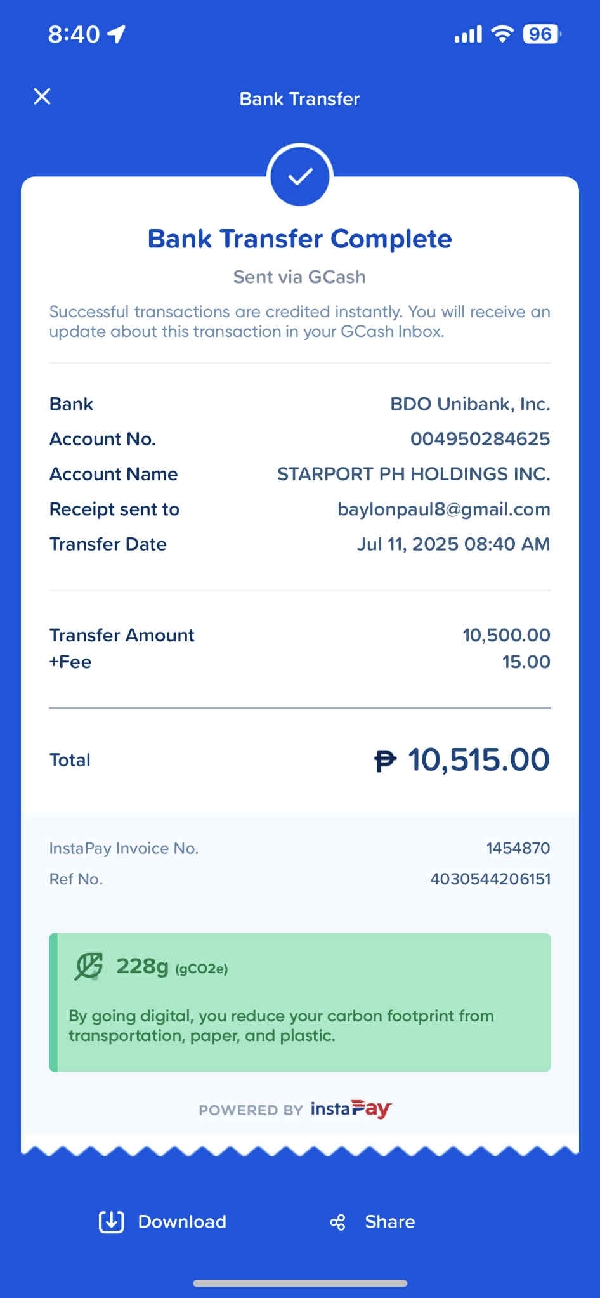Share the bank transfer receipt
Screen dimensions: 600x1298
pyautogui.click(x=372, y=1222)
